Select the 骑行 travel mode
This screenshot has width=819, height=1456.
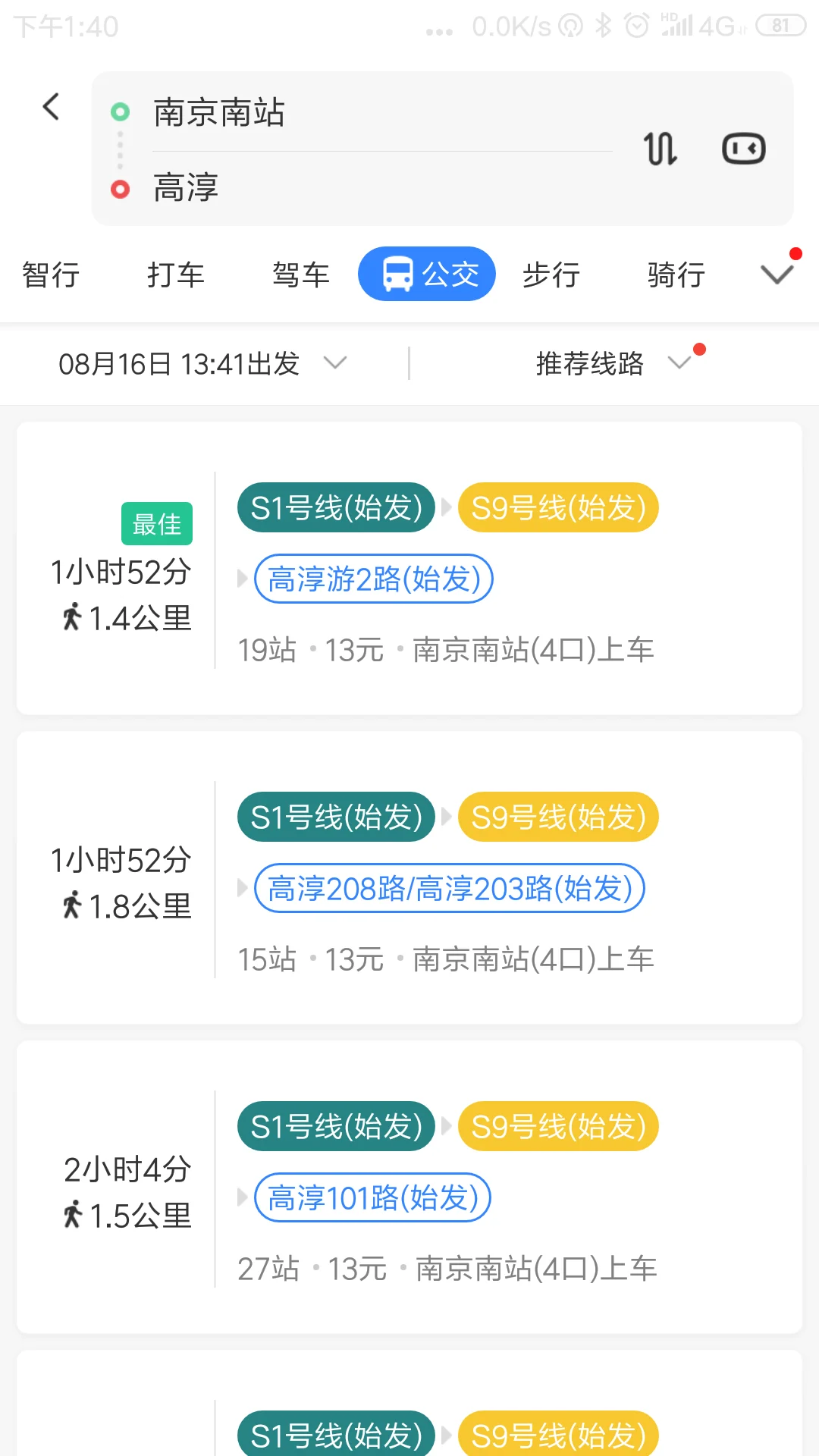(676, 274)
